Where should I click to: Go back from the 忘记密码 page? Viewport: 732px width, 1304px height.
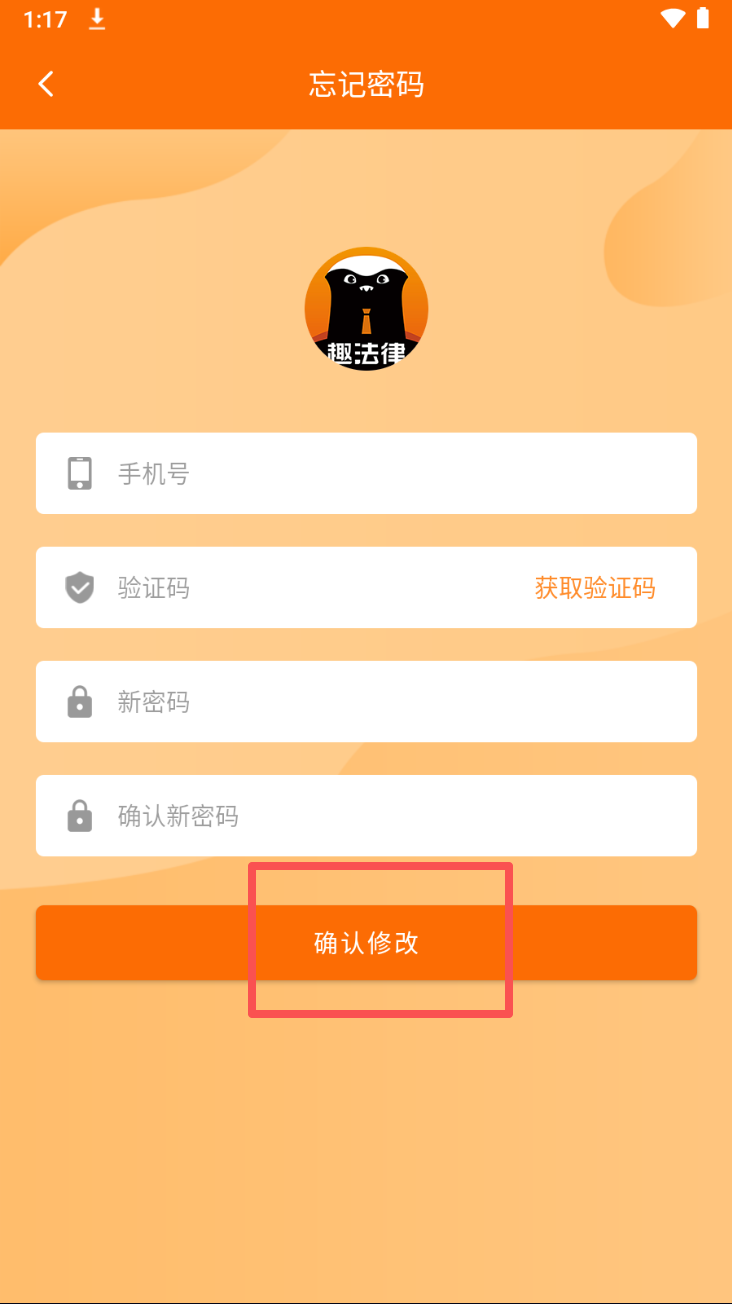(46, 84)
